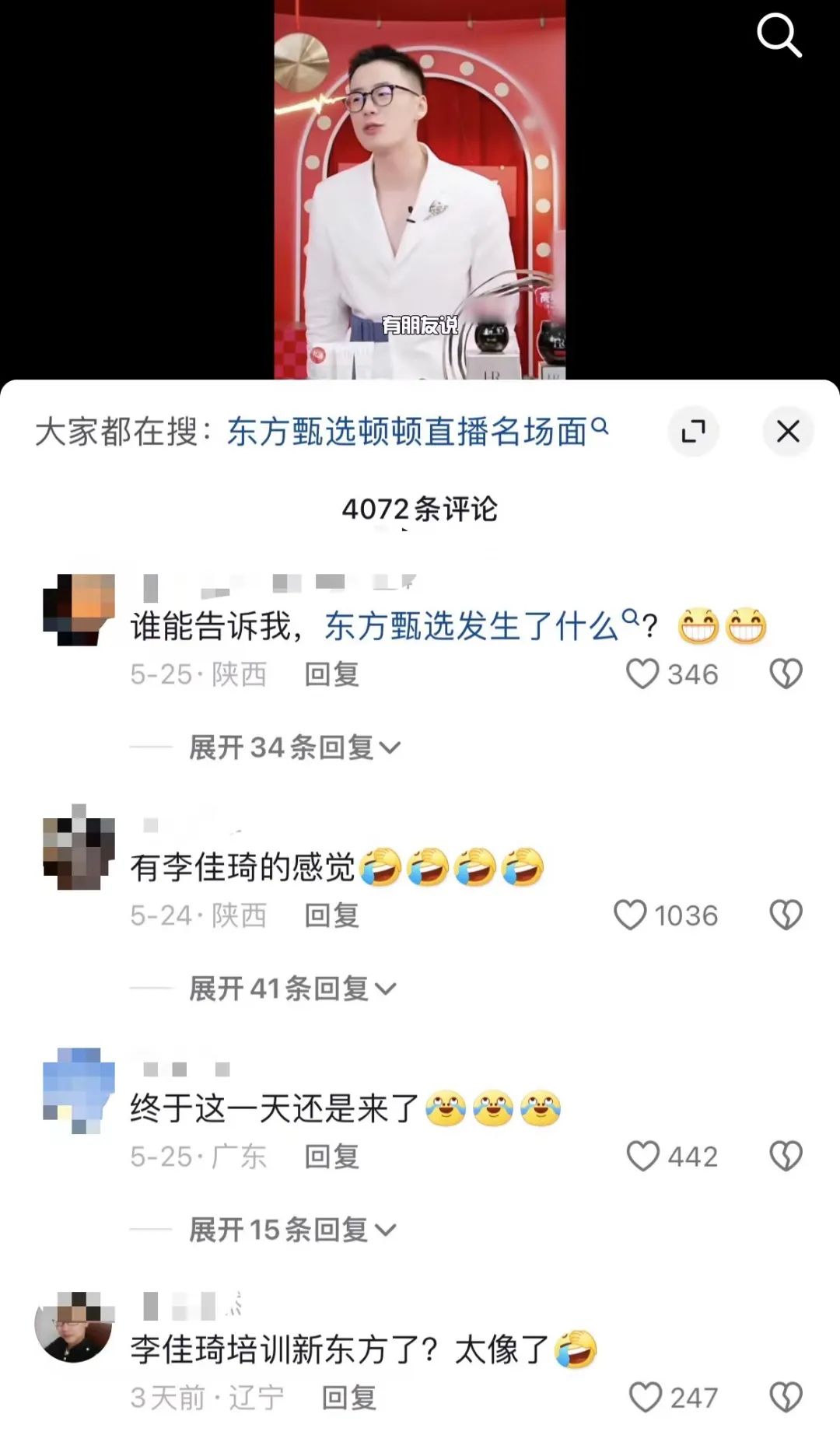Like the comment with 442 likes

643,1157
